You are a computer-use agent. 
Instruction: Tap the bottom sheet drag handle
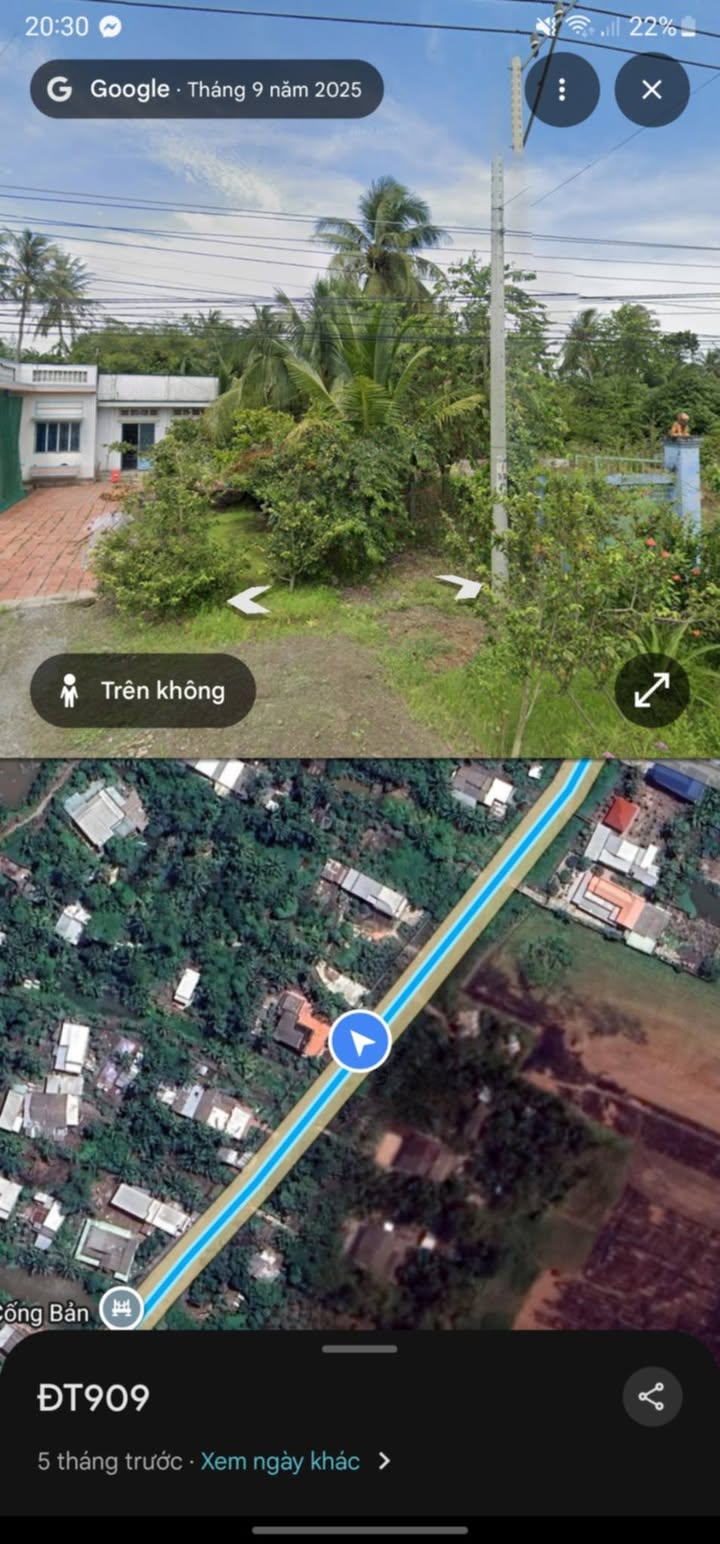coord(360,1349)
